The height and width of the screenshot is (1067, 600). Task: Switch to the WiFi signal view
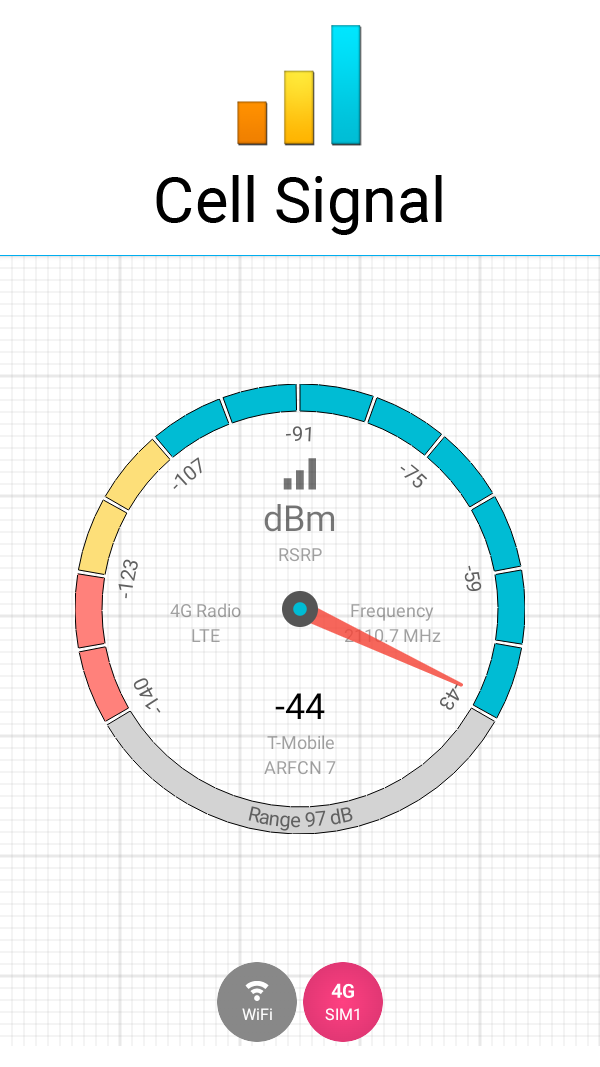pyautogui.click(x=257, y=1002)
